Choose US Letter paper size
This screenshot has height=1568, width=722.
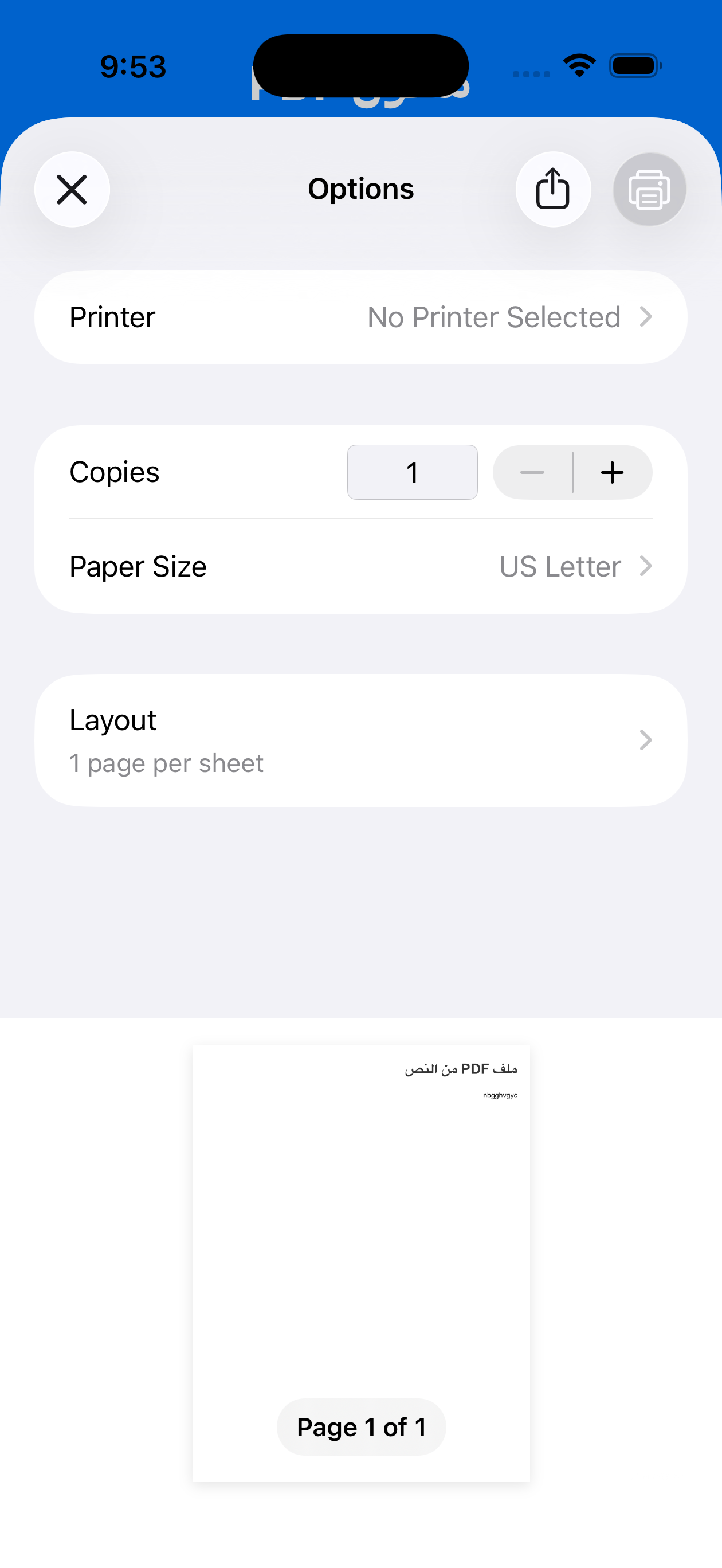click(x=559, y=566)
